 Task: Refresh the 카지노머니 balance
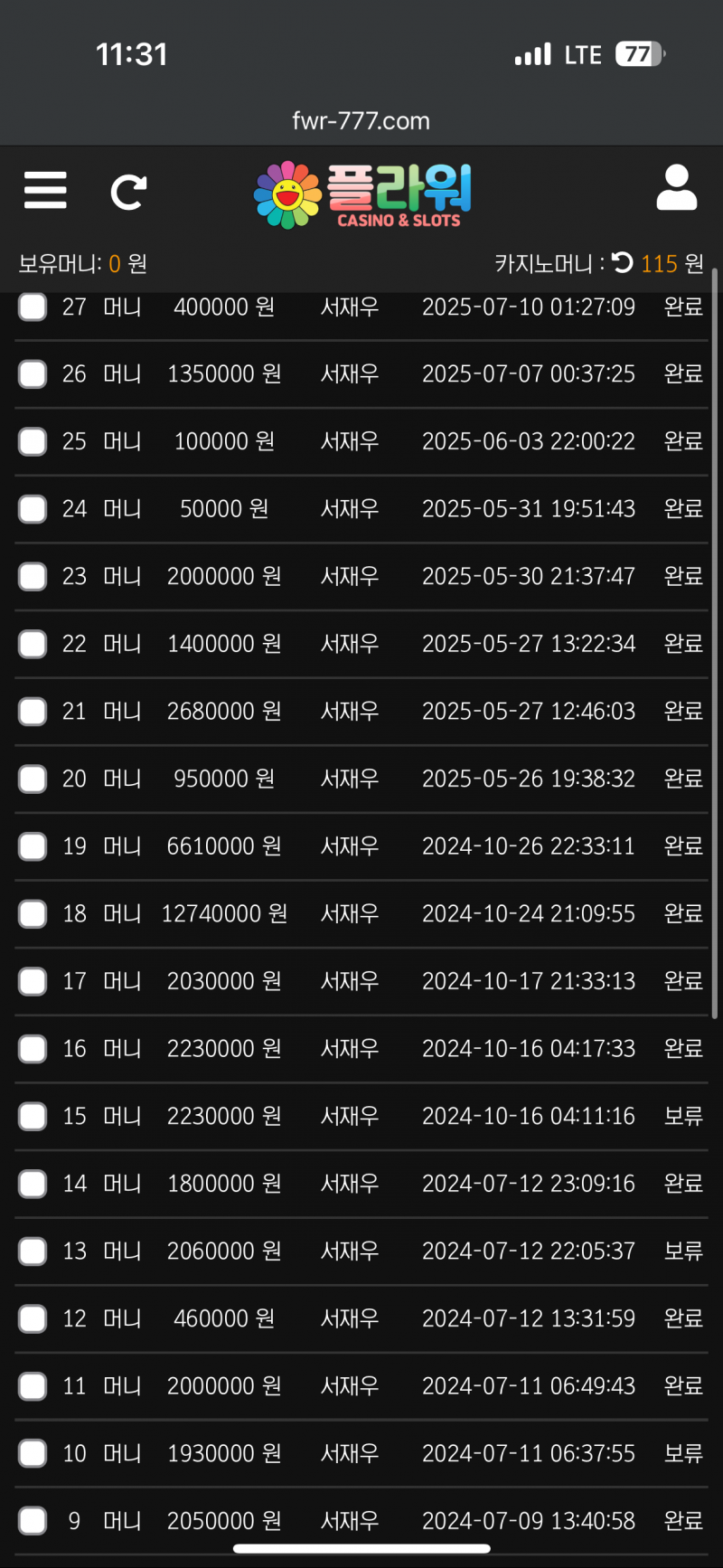(623, 263)
